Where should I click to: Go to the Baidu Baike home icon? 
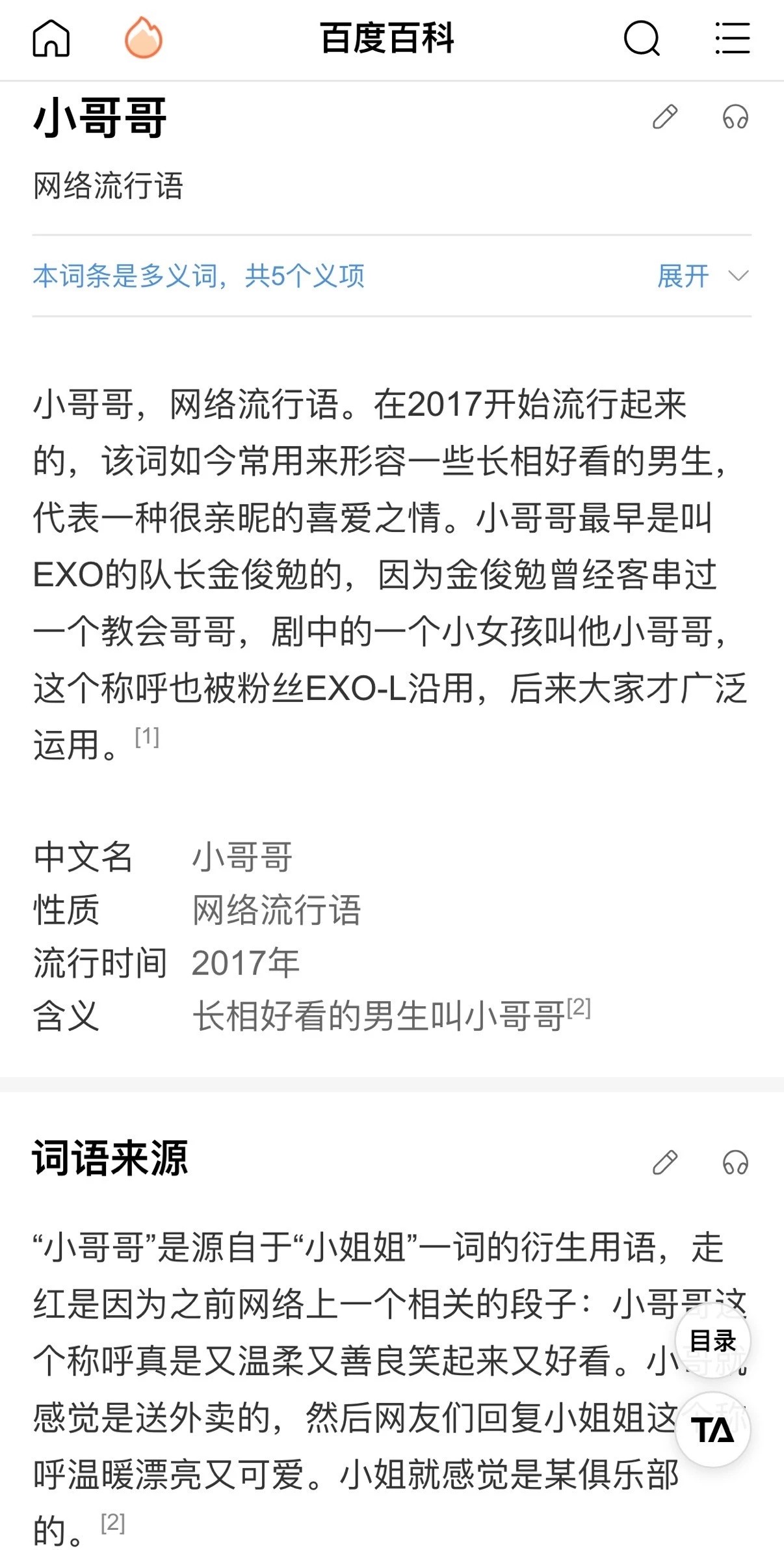click(51, 38)
